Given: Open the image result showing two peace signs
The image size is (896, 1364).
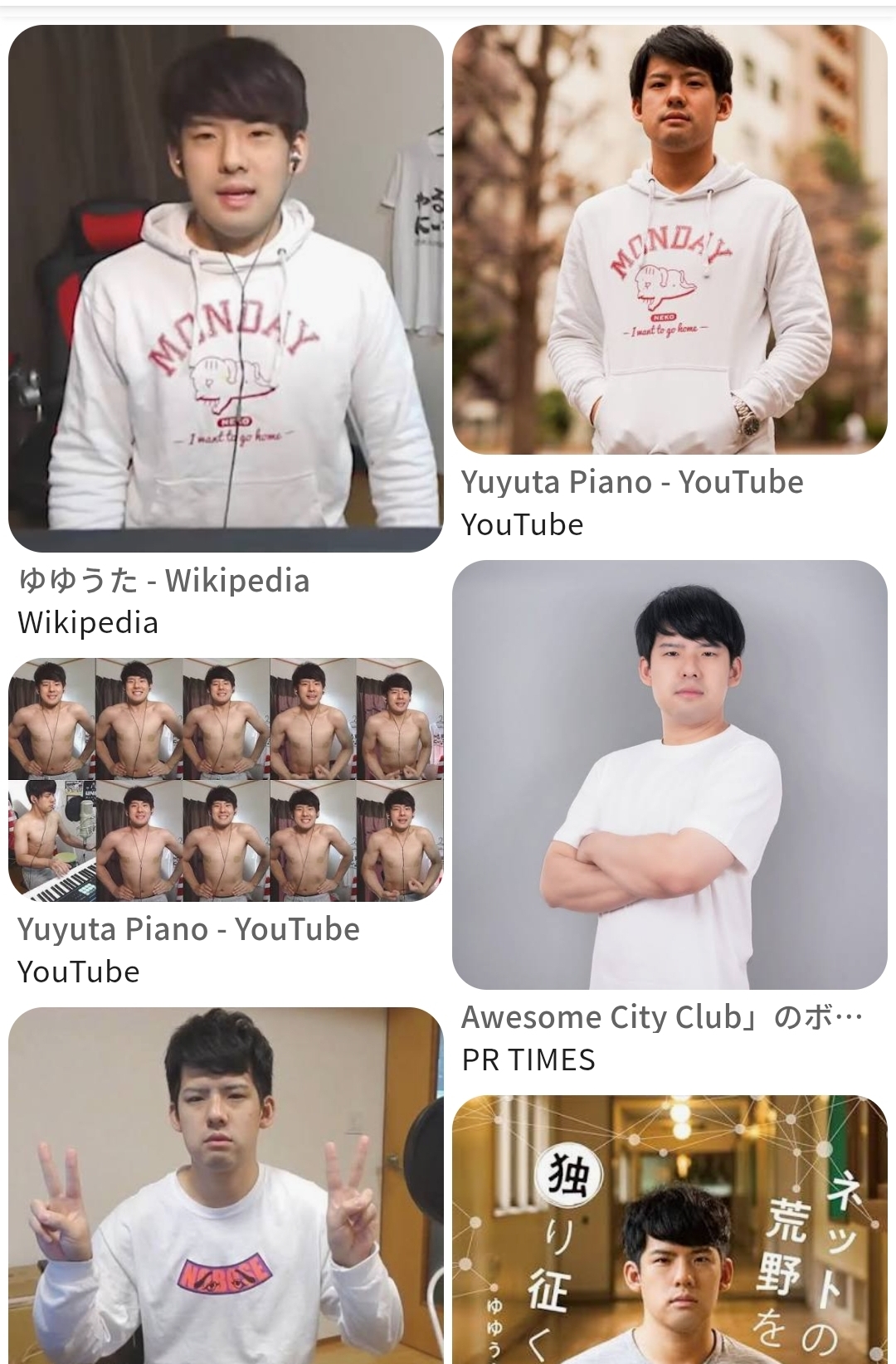Looking at the screenshot, I should click(226, 1186).
